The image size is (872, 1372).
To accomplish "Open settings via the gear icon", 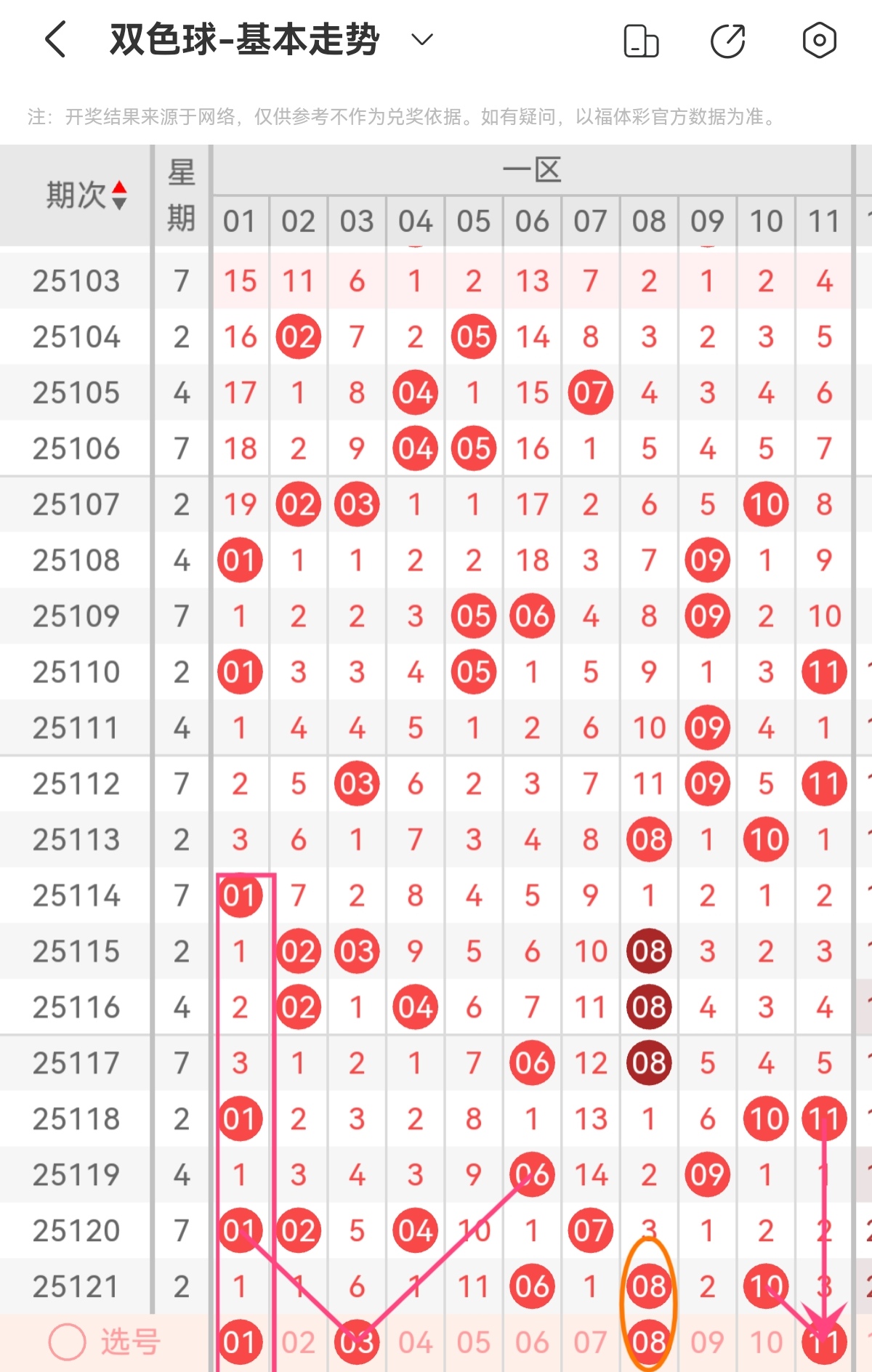I will coord(819,41).
